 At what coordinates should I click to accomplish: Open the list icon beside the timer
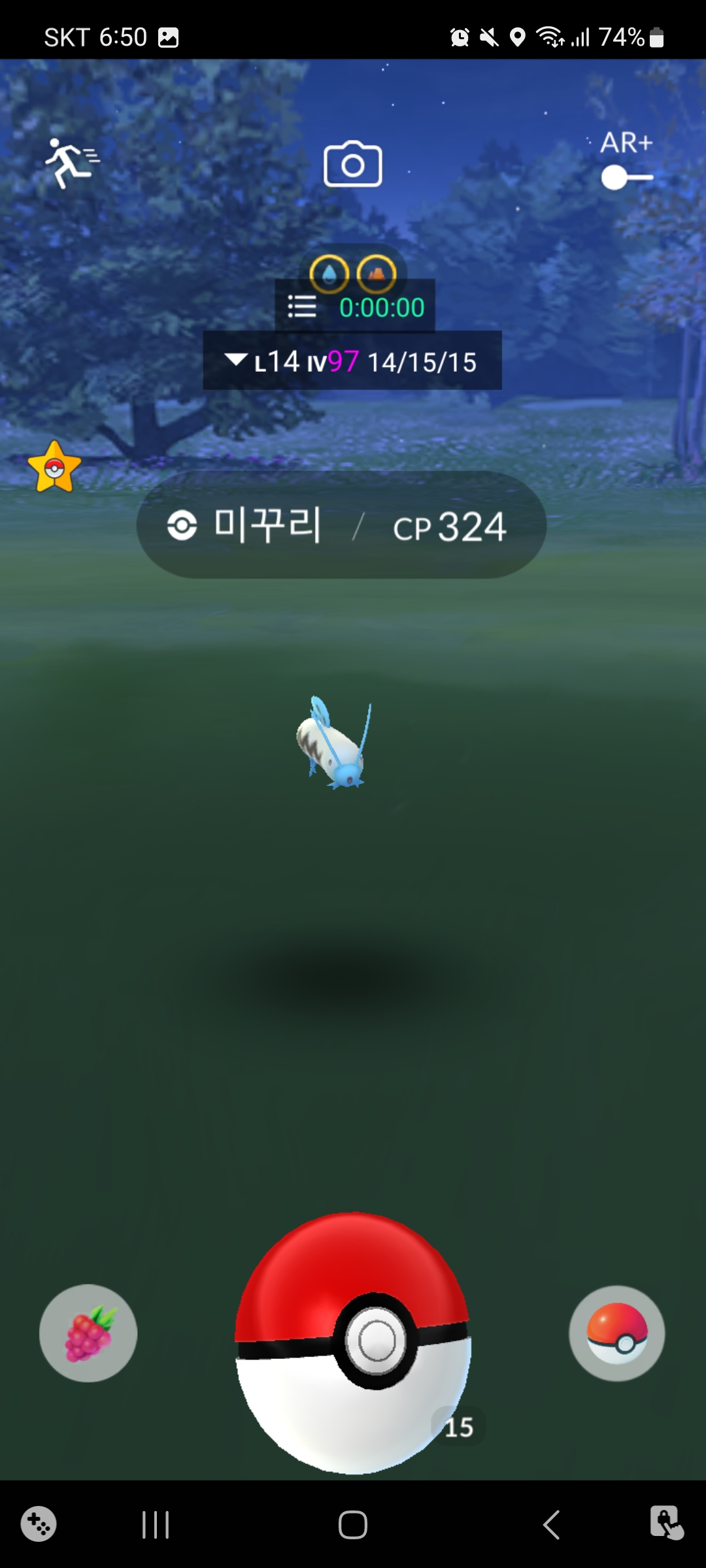[302, 306]
